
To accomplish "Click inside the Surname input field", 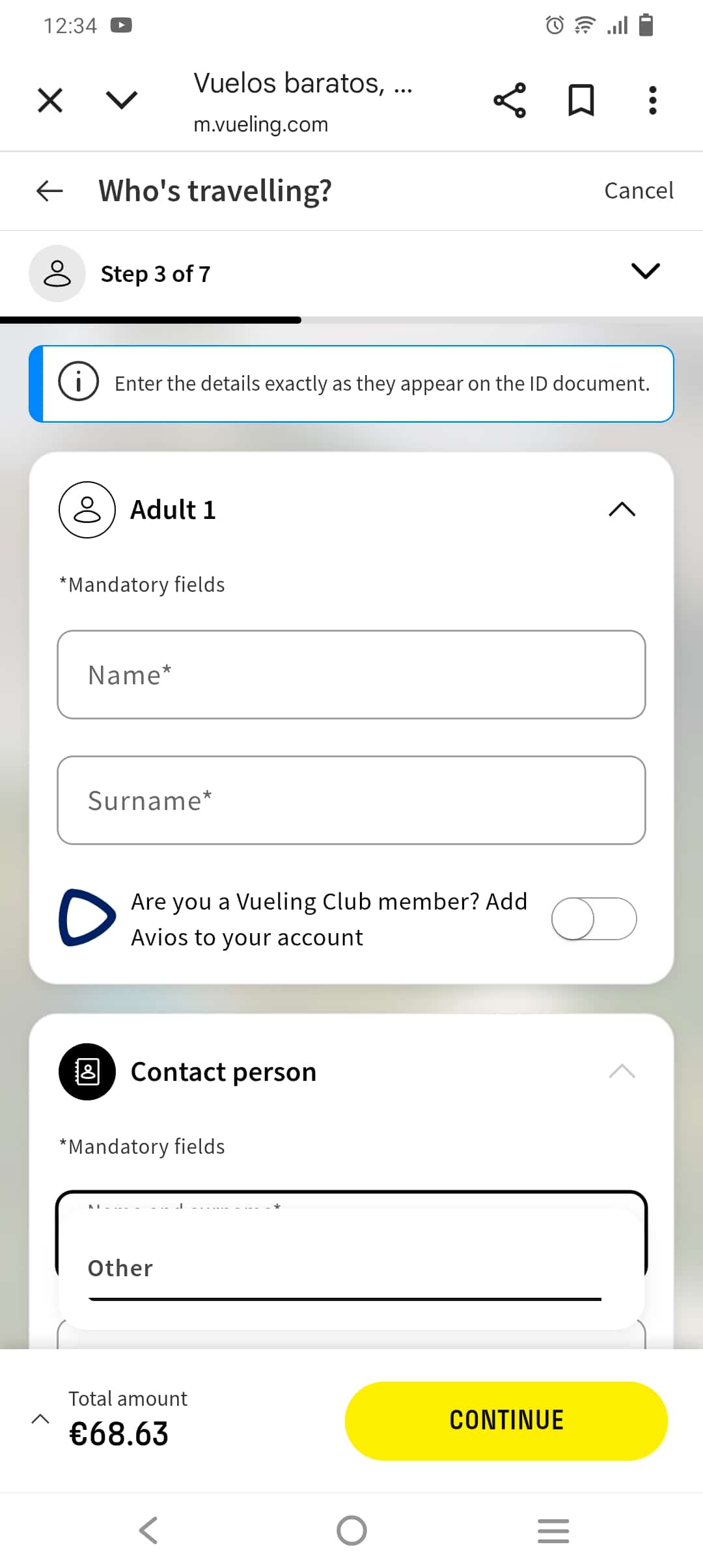I will click(x=351, y=800).
